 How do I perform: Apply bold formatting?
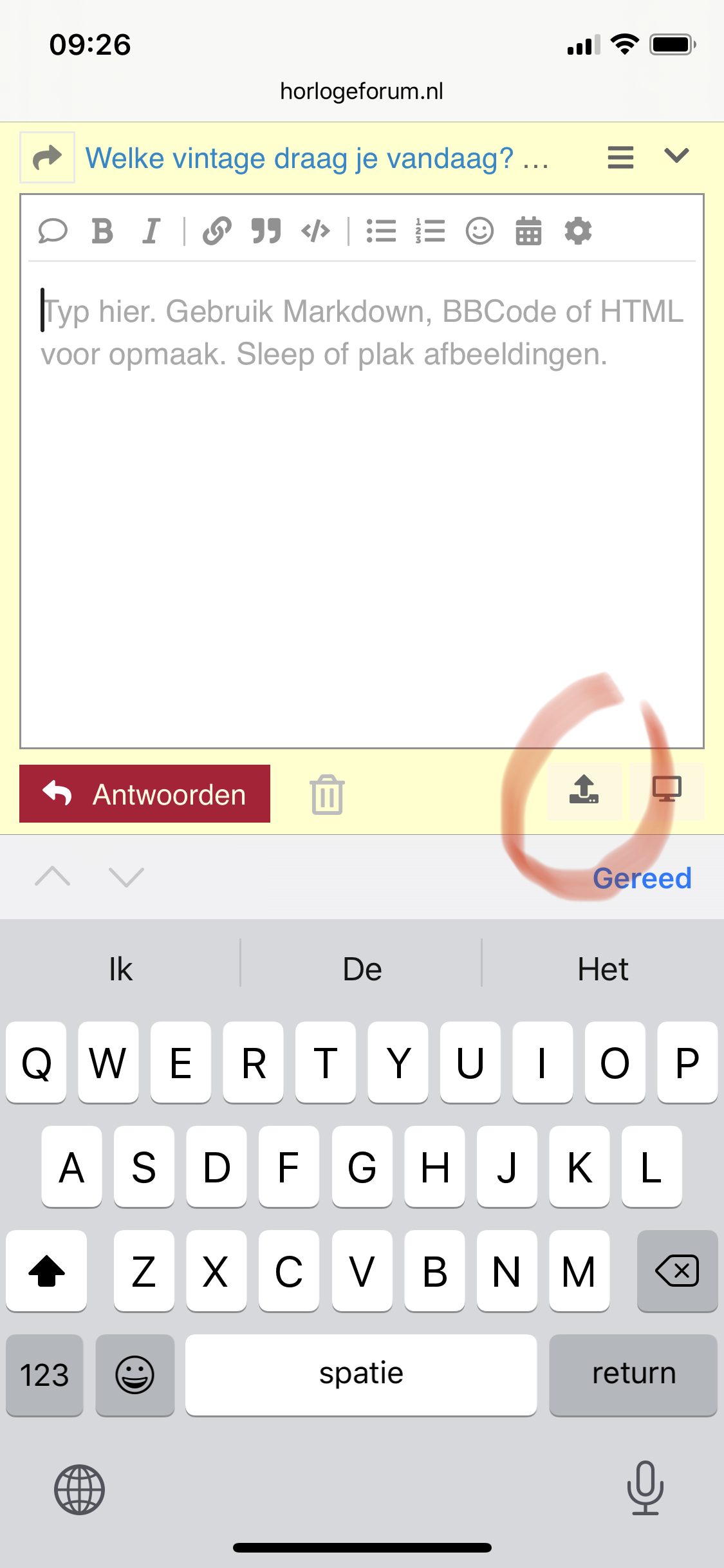(x=102, y=230)
